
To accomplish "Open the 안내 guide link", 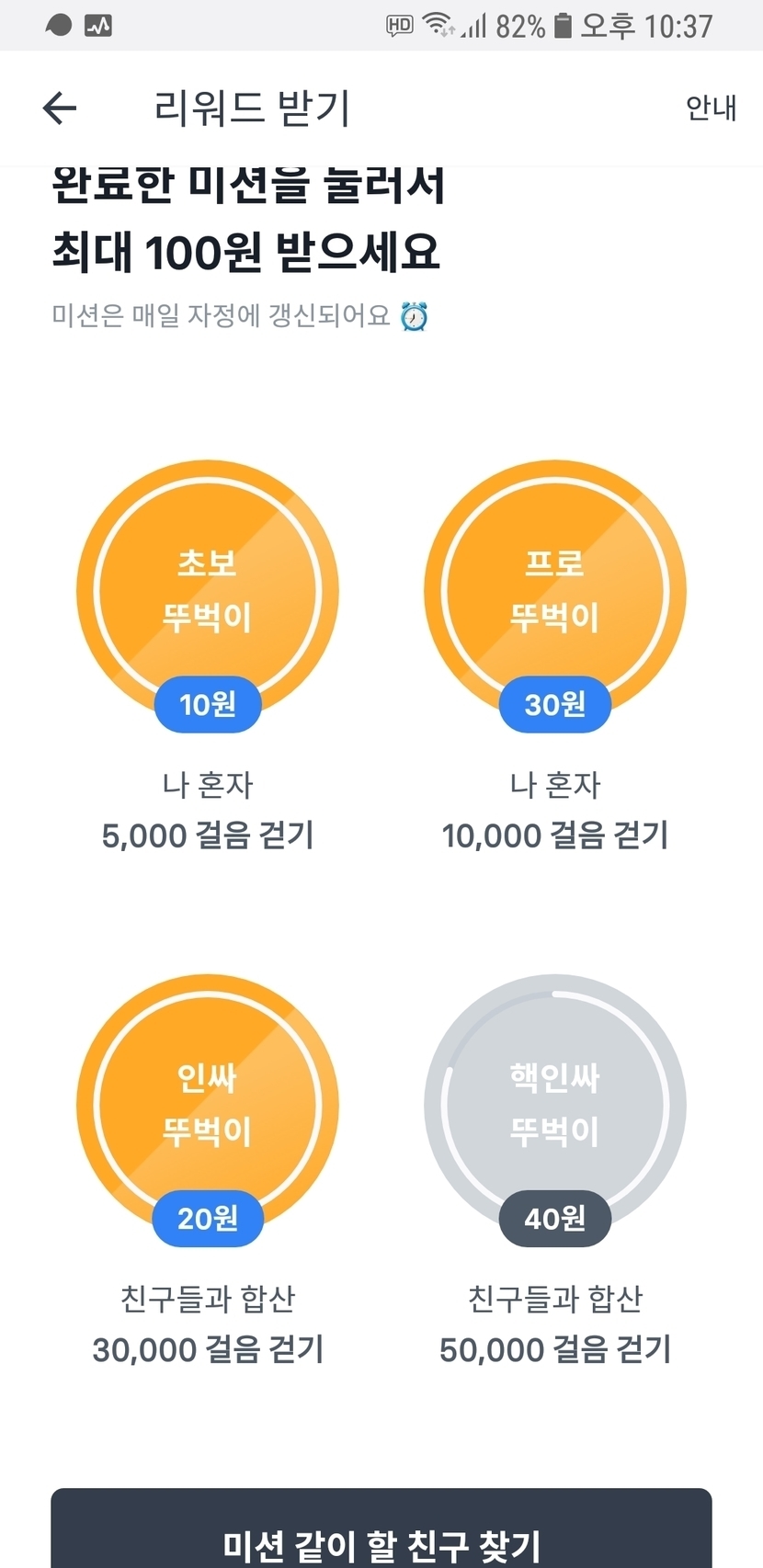I will [x=710, y=108].
